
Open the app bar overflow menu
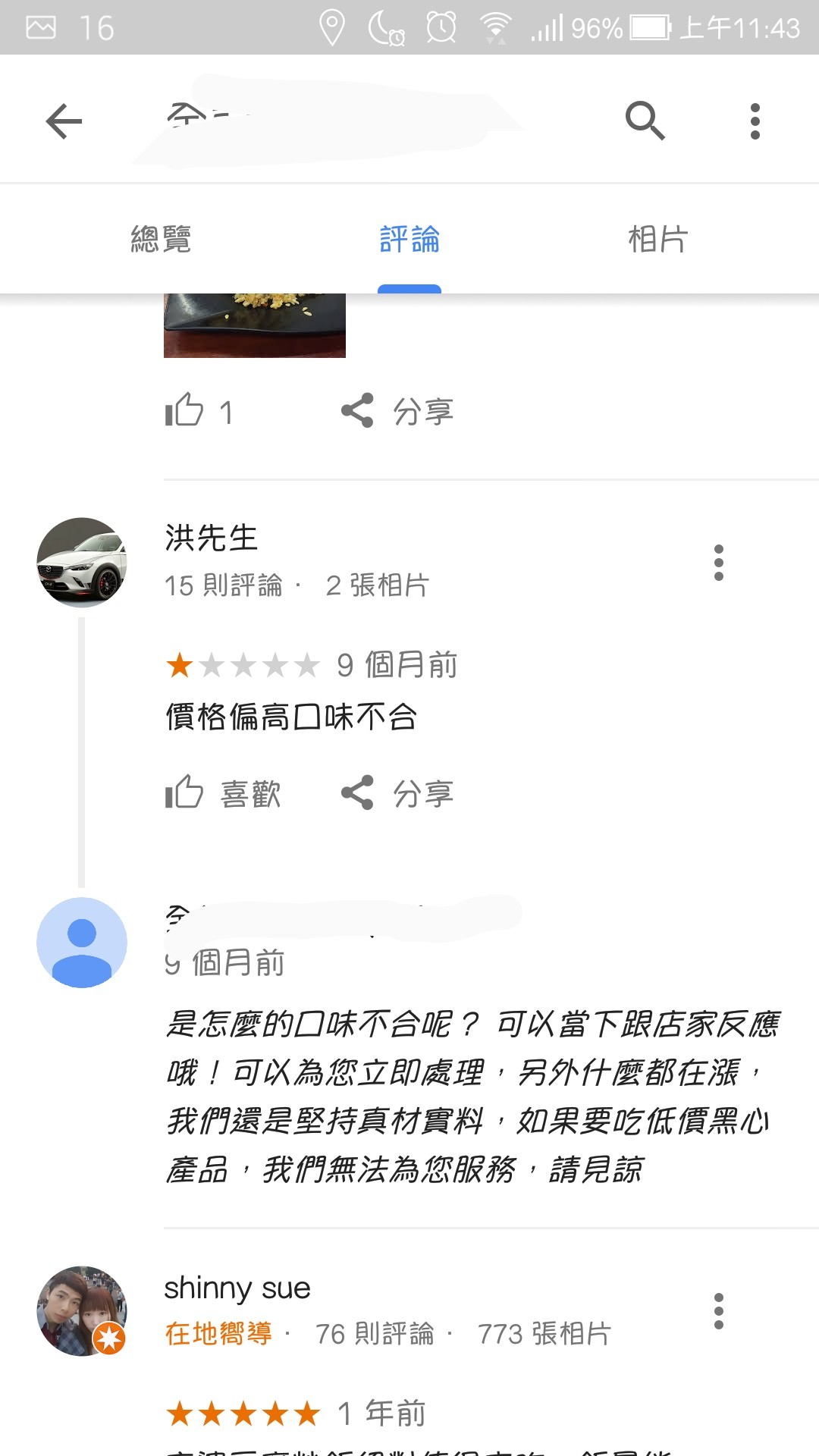point(755,121)
